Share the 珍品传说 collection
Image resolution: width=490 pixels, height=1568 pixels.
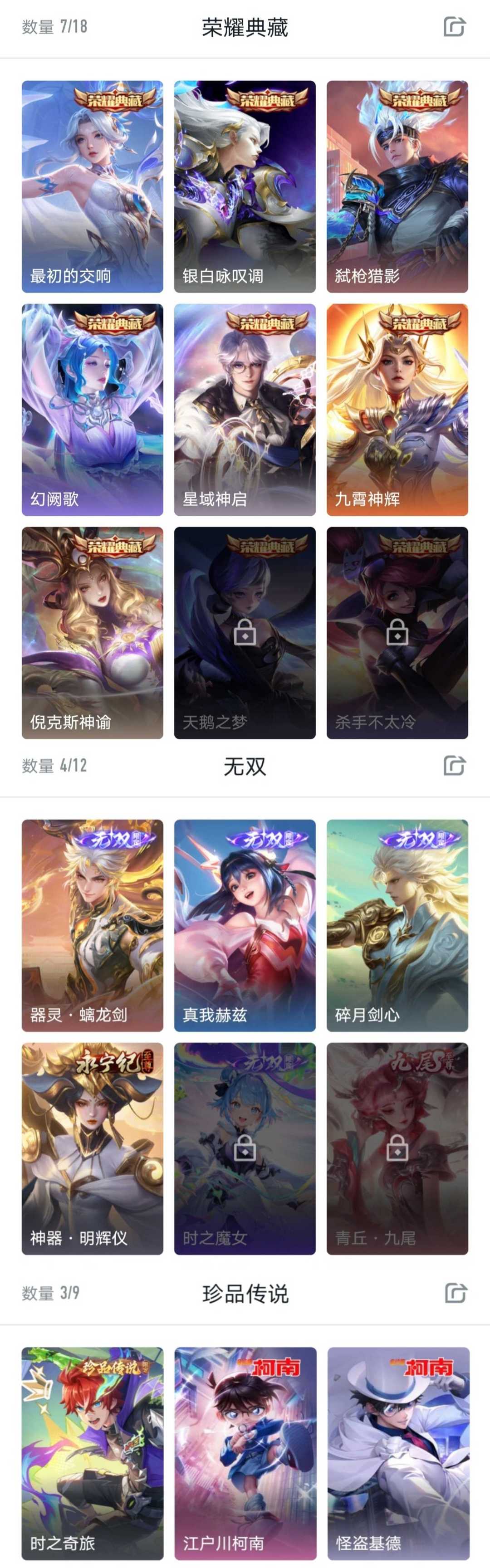(x=454, y=1293)
